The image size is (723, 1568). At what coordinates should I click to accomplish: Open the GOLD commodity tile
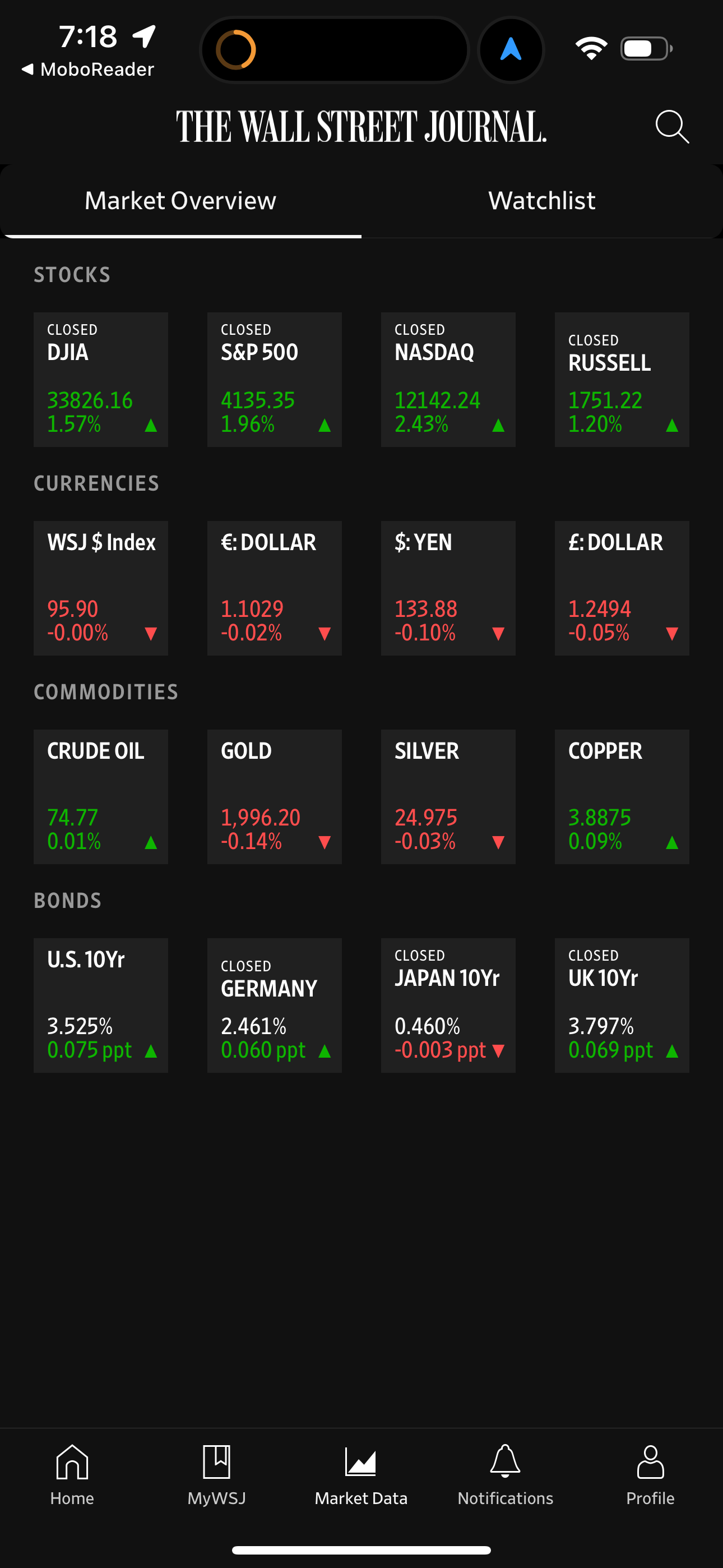click(275, 796)
